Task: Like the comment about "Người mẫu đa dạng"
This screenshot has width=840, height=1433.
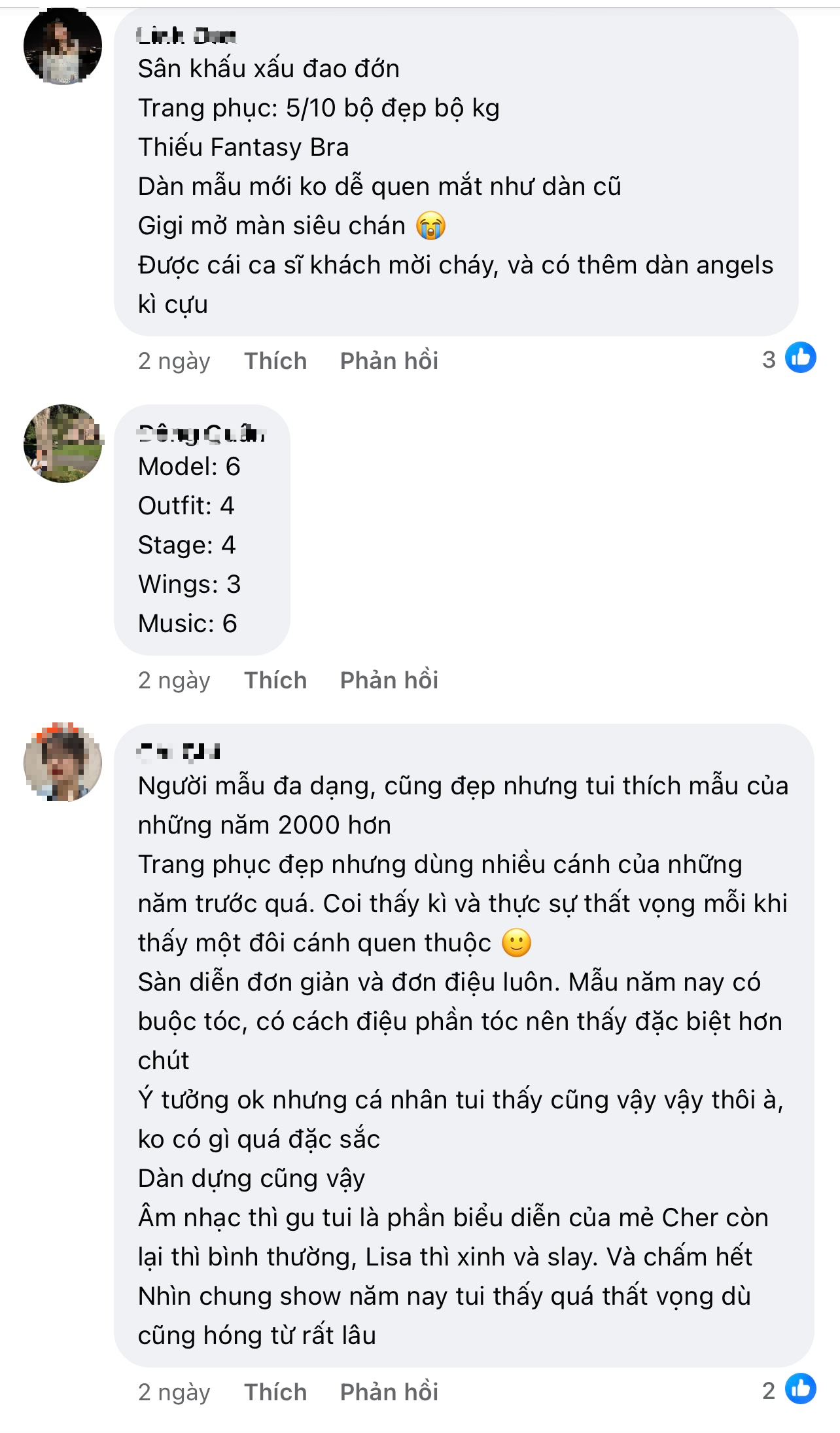Action: (275, 1392)
